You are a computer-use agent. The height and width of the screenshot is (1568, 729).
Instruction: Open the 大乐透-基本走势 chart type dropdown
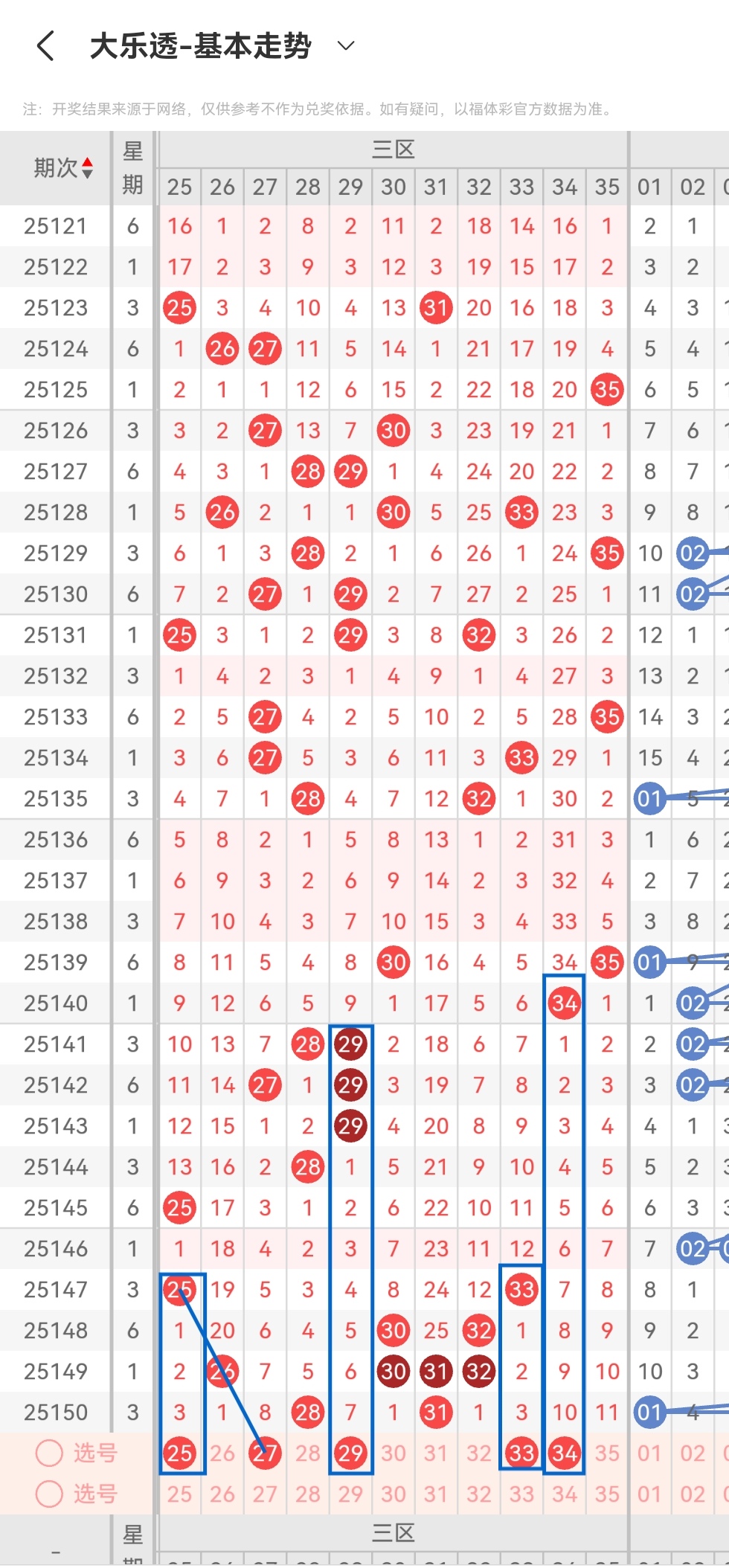click(346, 46)
